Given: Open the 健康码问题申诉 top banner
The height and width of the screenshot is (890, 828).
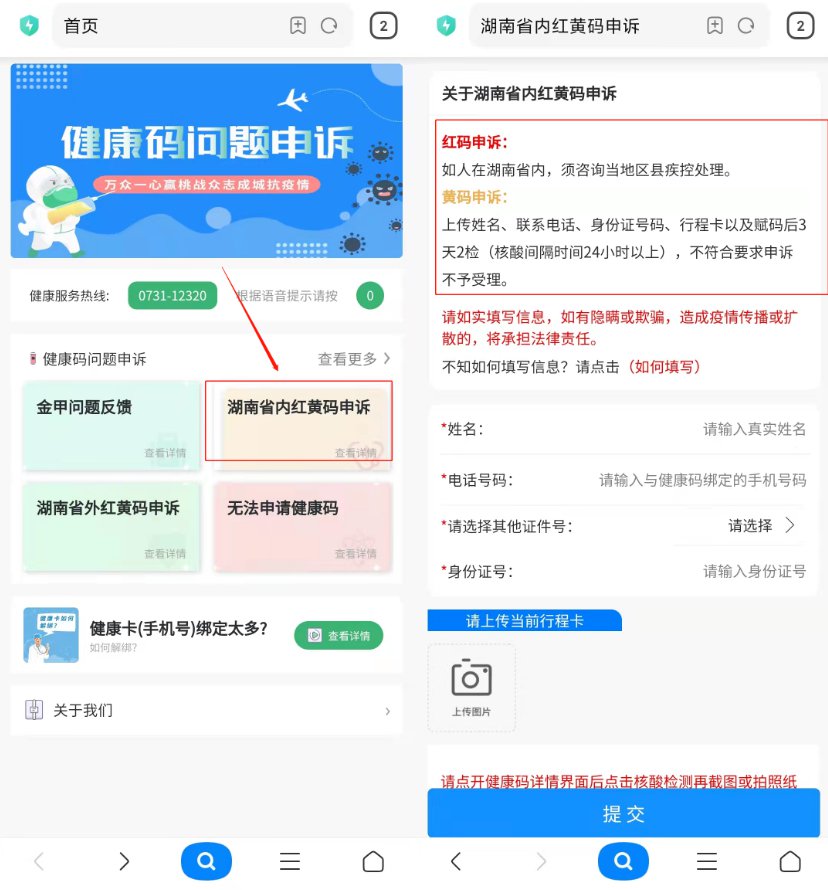Looking at the screenshot, I should pyautogui.click(x=206, y=161).
